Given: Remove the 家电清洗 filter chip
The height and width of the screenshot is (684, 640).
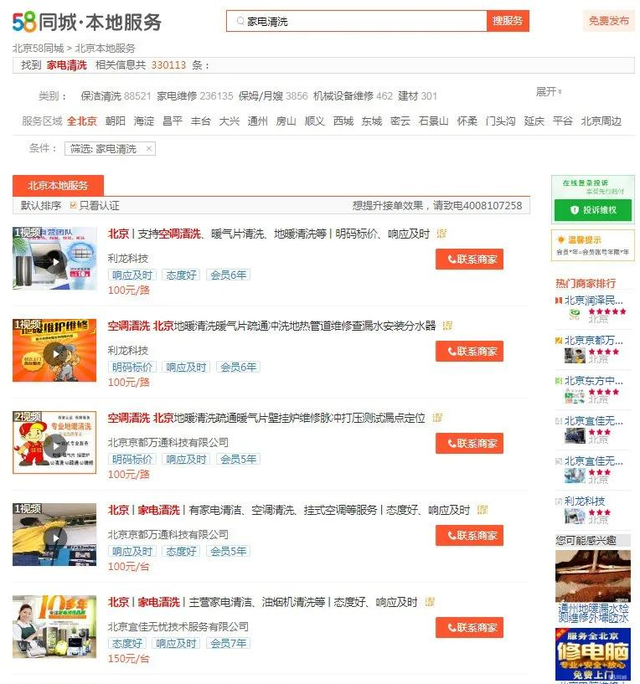Looking at the screenshot, I should tap(149, 148).
